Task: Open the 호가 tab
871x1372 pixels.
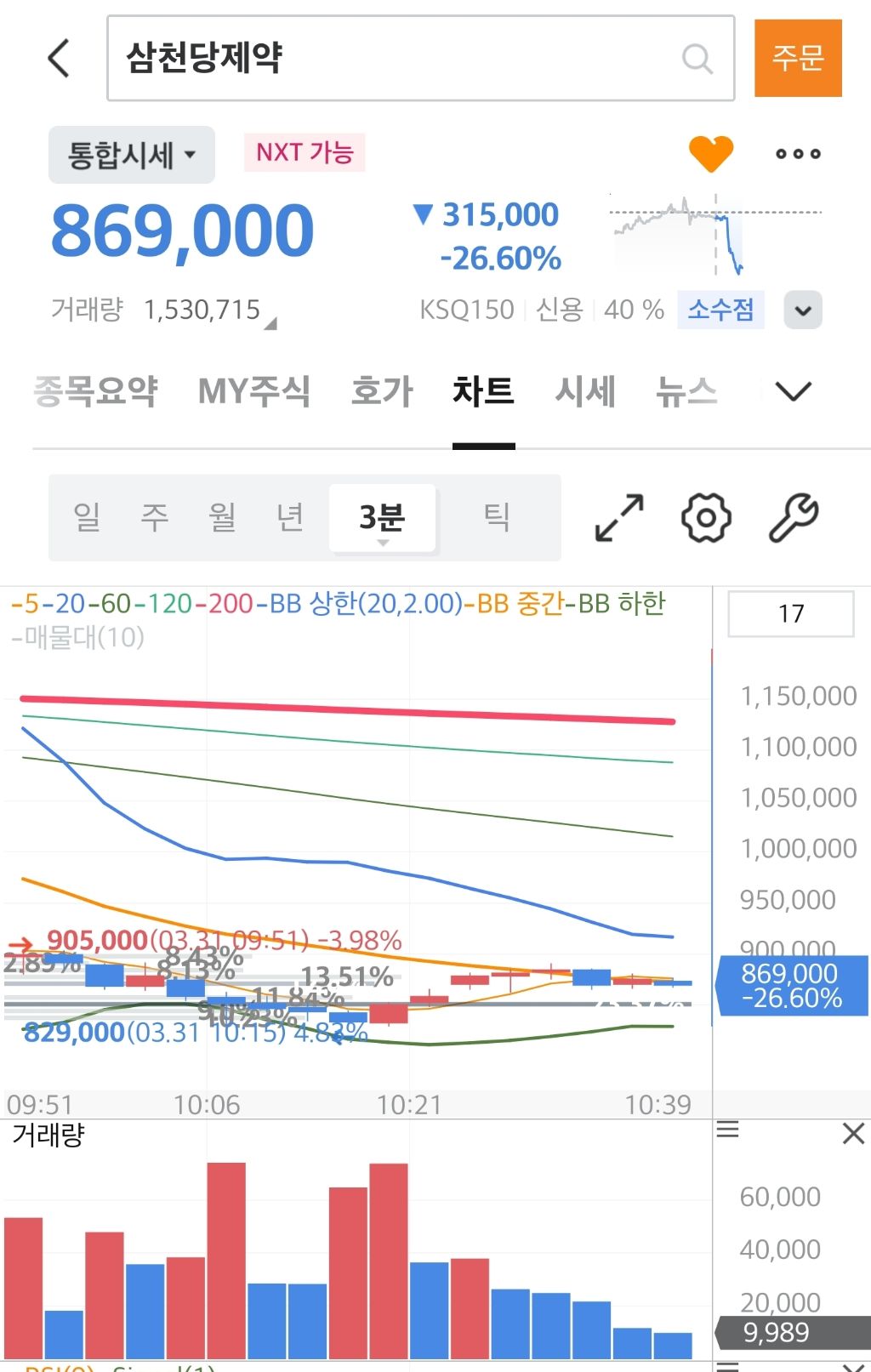Action: pos(382,391)
